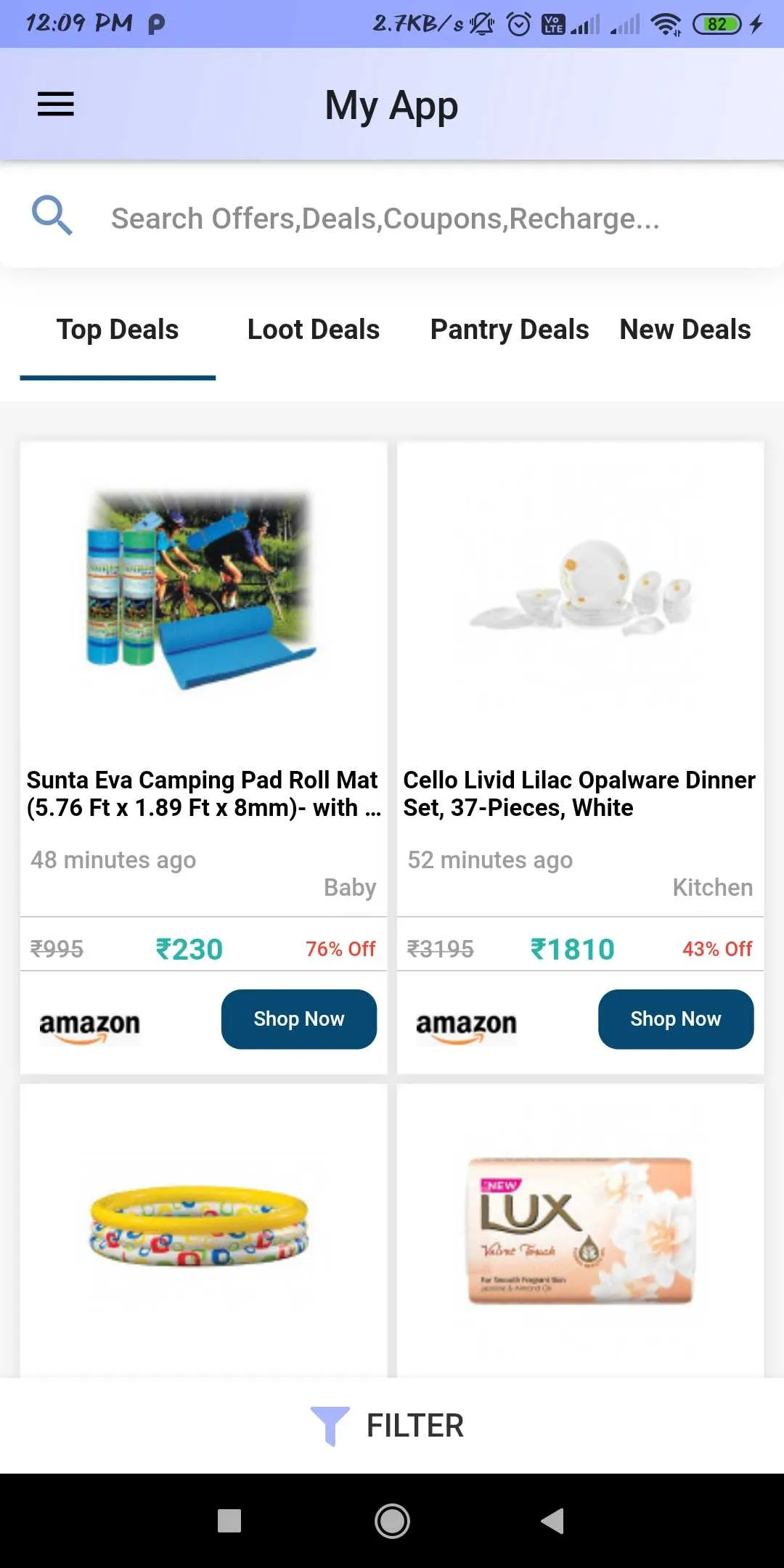Switch to the Loot Deals tab
Screen dimensions: 784x1568
[x=313, y=330]
